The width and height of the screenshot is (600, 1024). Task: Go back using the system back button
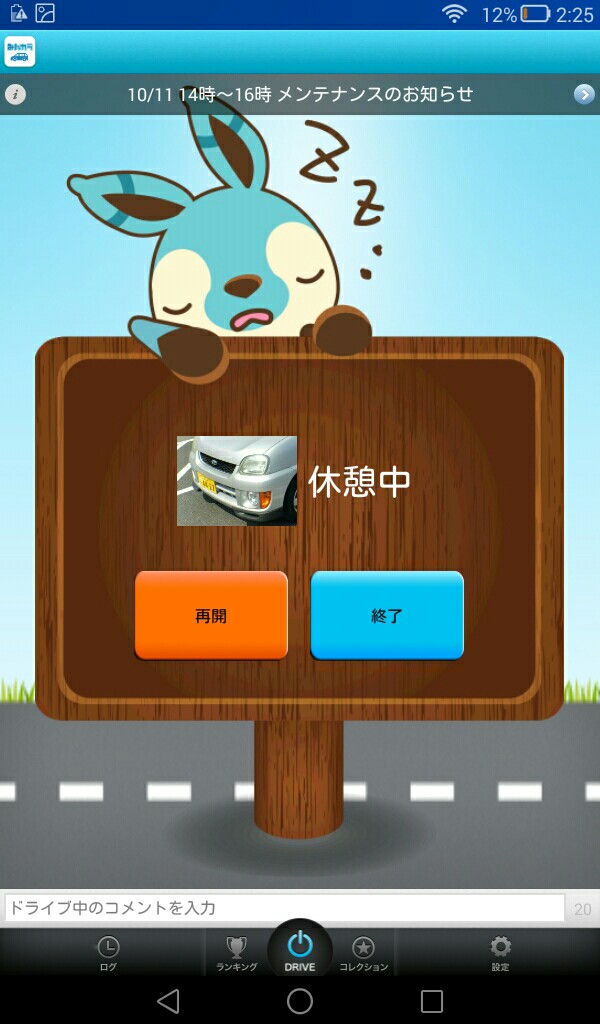pyautogui.click(x=168, y=1000)
